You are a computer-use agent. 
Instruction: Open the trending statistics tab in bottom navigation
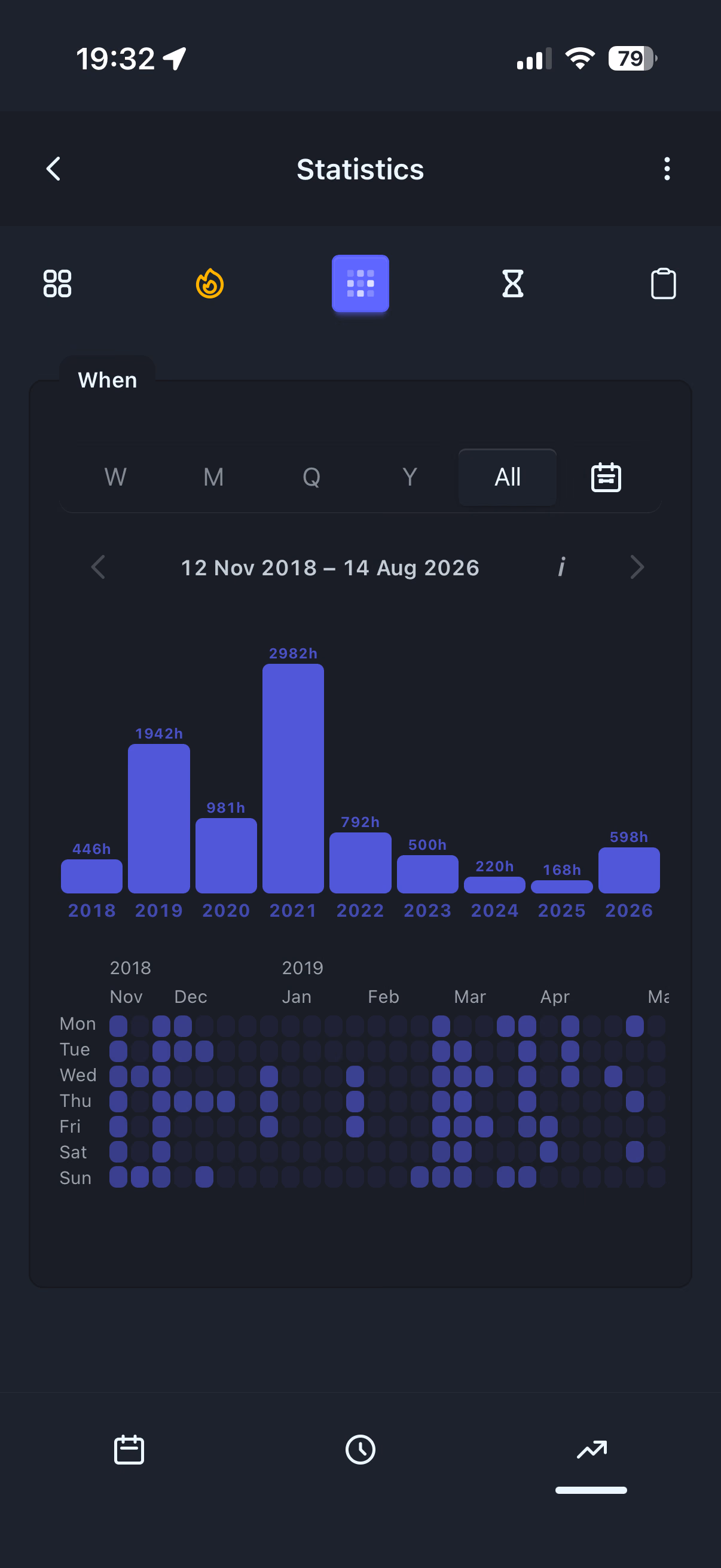591,1450
